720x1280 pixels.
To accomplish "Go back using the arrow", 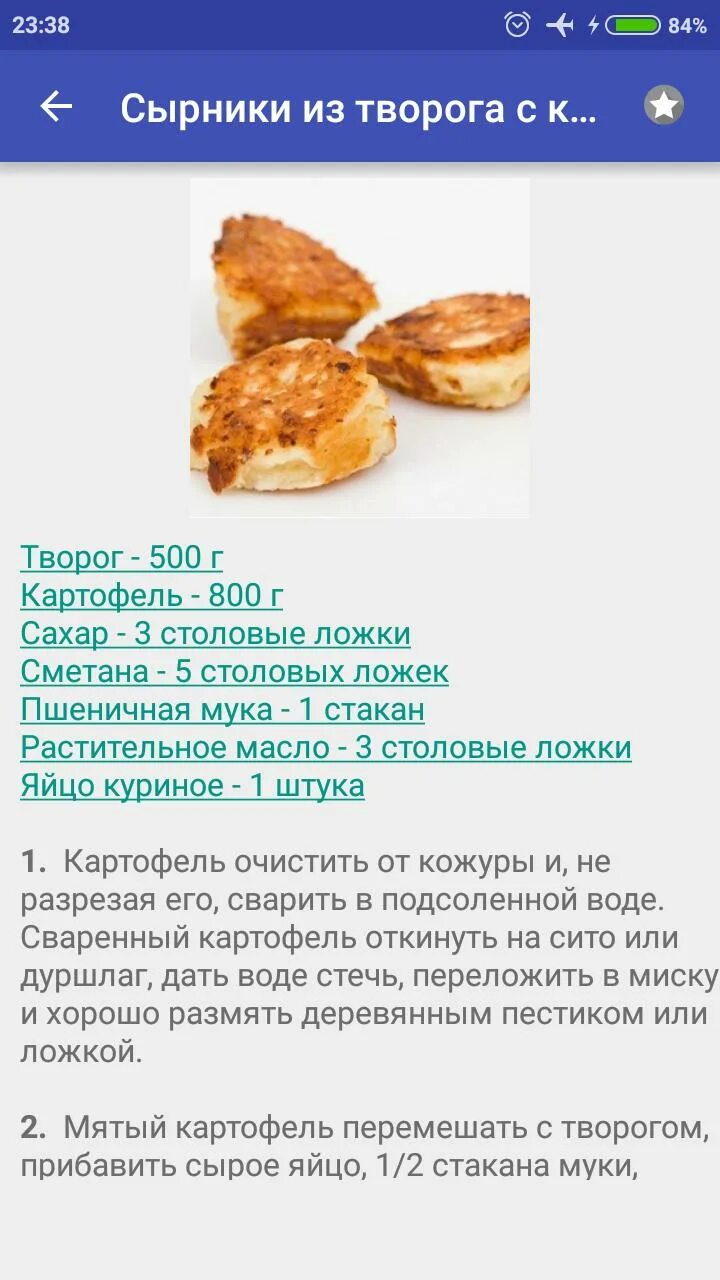I will [x=56, y=107].
